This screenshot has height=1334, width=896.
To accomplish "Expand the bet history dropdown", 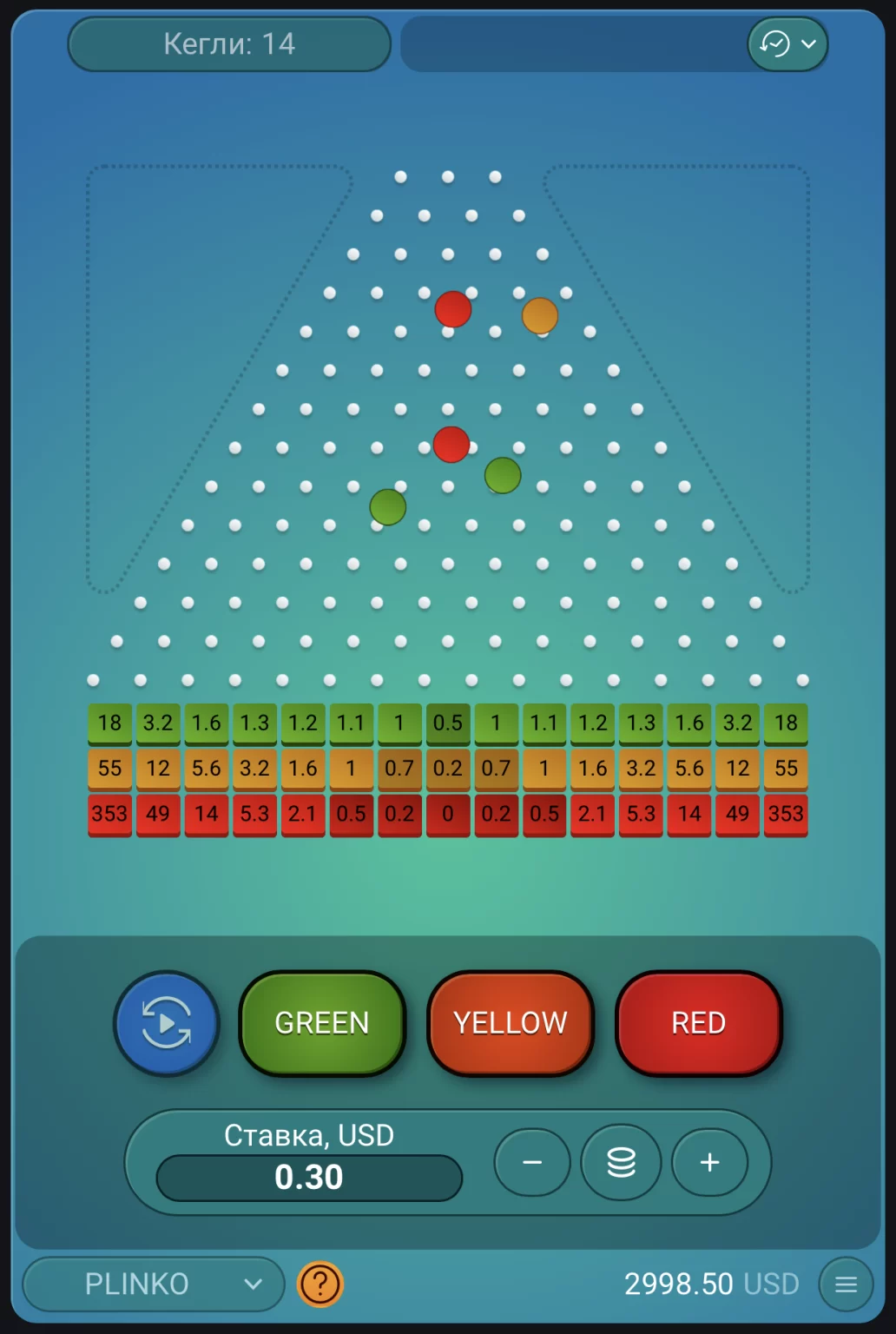I will click(787, 44).
